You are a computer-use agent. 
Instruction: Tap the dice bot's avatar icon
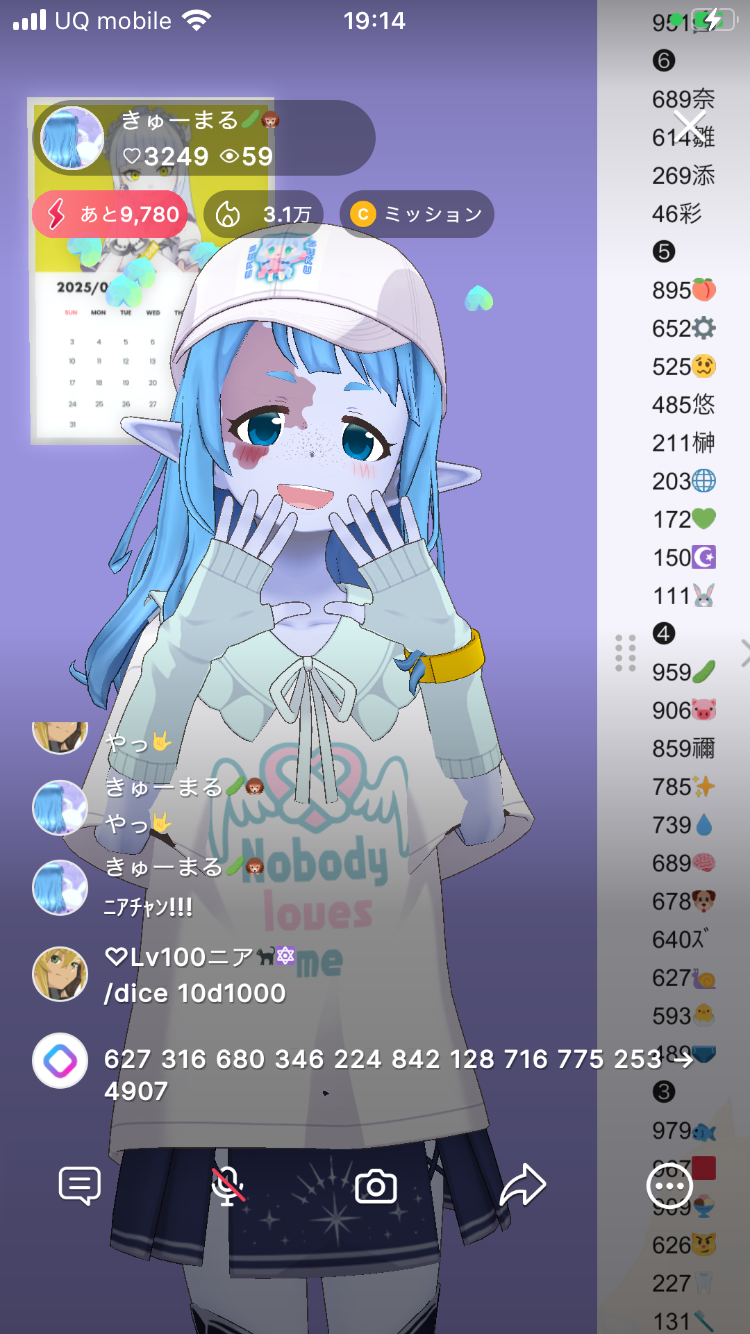(60, 1060)
